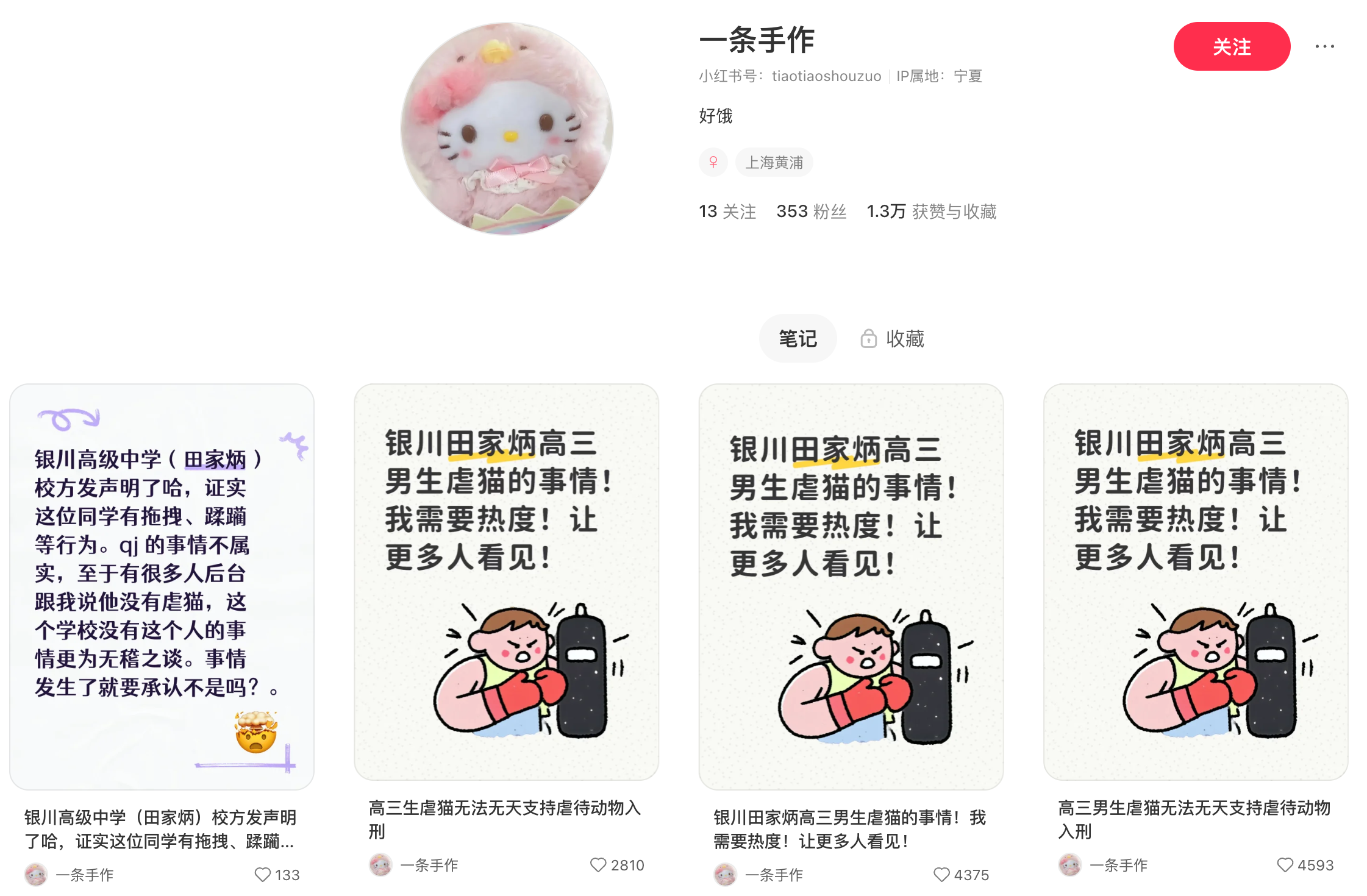Viewport: 1367px width, 896px height.
Task: Open the three-dot more options menu
Action: [1324, 46]
